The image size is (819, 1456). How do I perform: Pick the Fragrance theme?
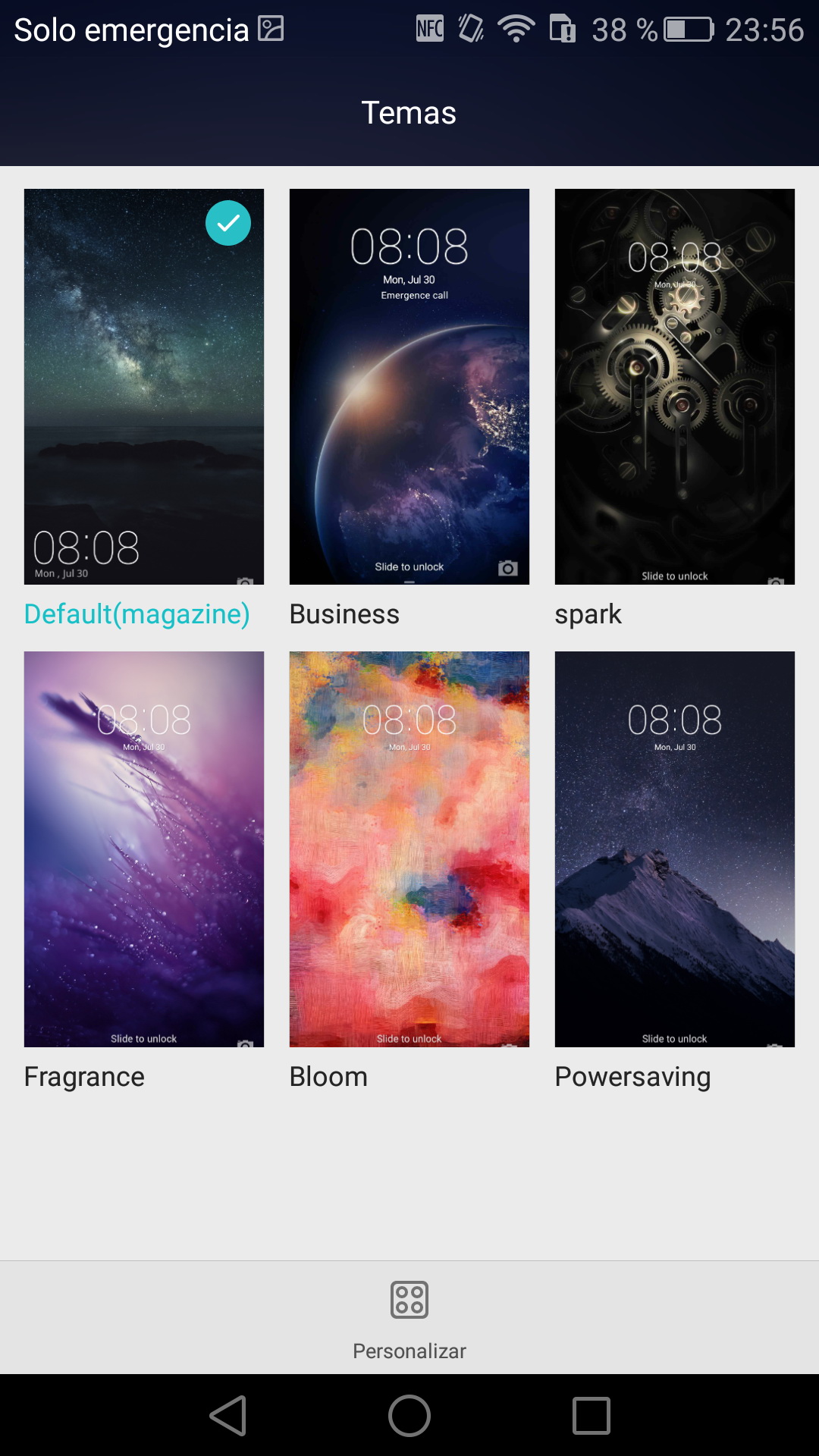tap(144, 849)
